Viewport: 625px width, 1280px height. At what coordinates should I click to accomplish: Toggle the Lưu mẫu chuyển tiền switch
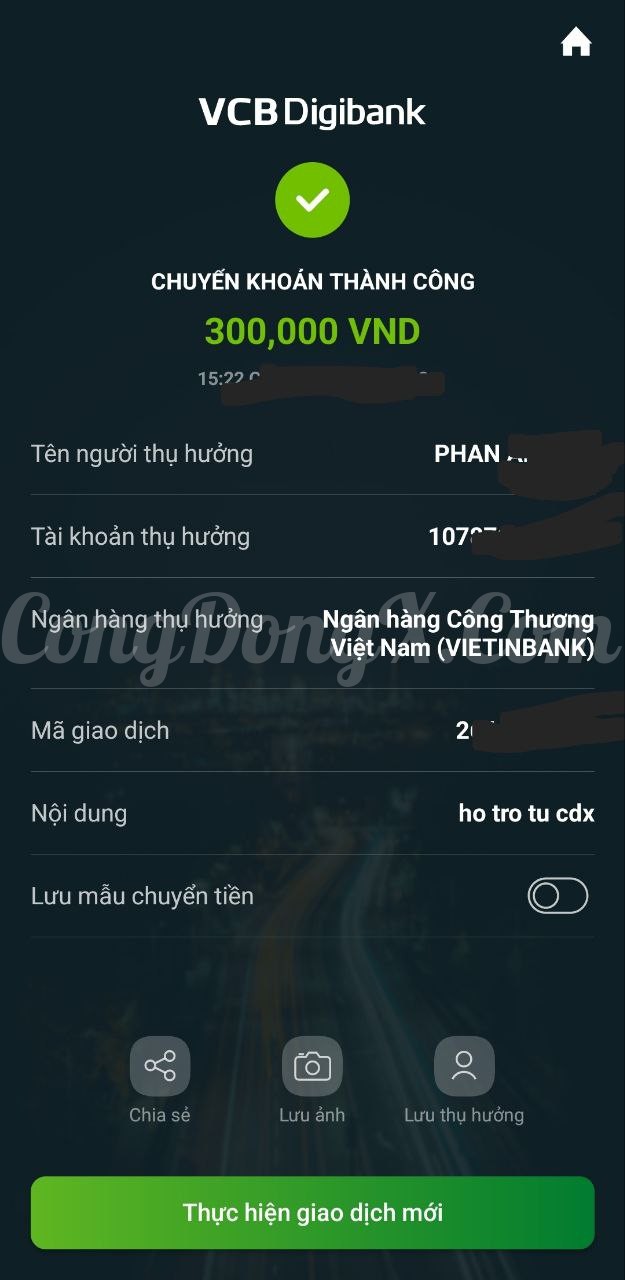tap(558, 895)
